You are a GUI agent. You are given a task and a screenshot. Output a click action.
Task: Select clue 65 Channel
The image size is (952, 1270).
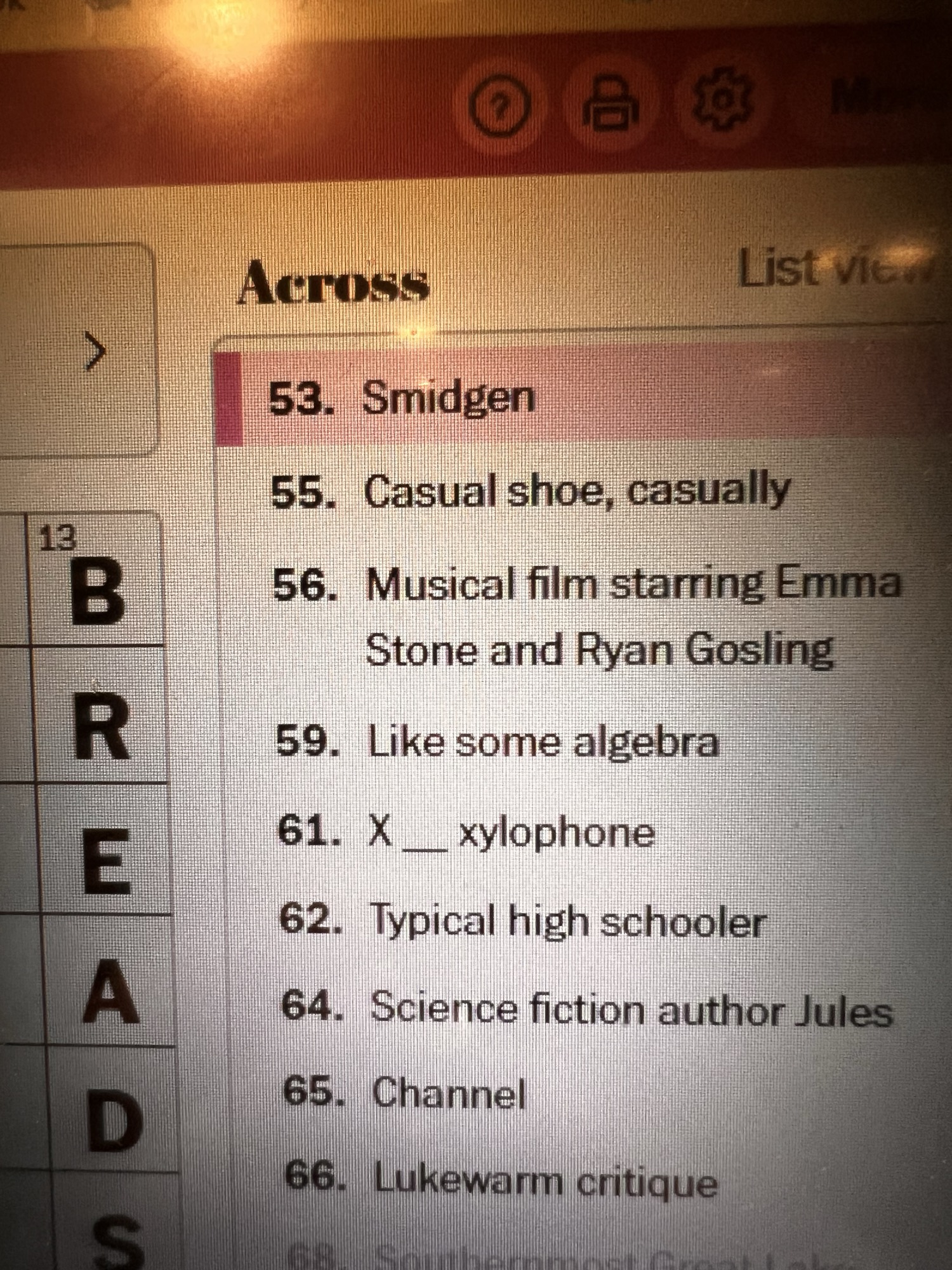pos(448,1094)
